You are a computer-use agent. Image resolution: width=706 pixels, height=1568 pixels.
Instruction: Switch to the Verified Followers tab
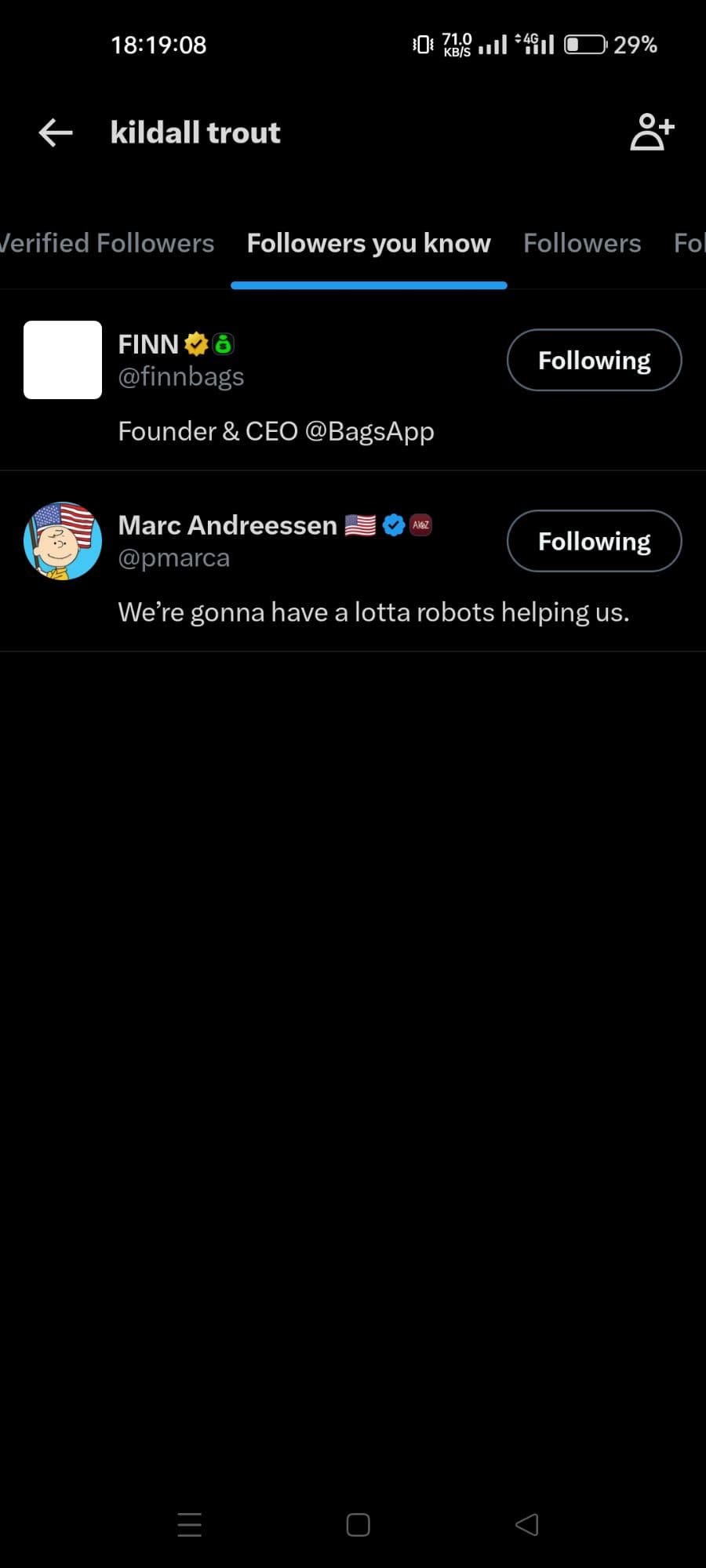(107, 243)
